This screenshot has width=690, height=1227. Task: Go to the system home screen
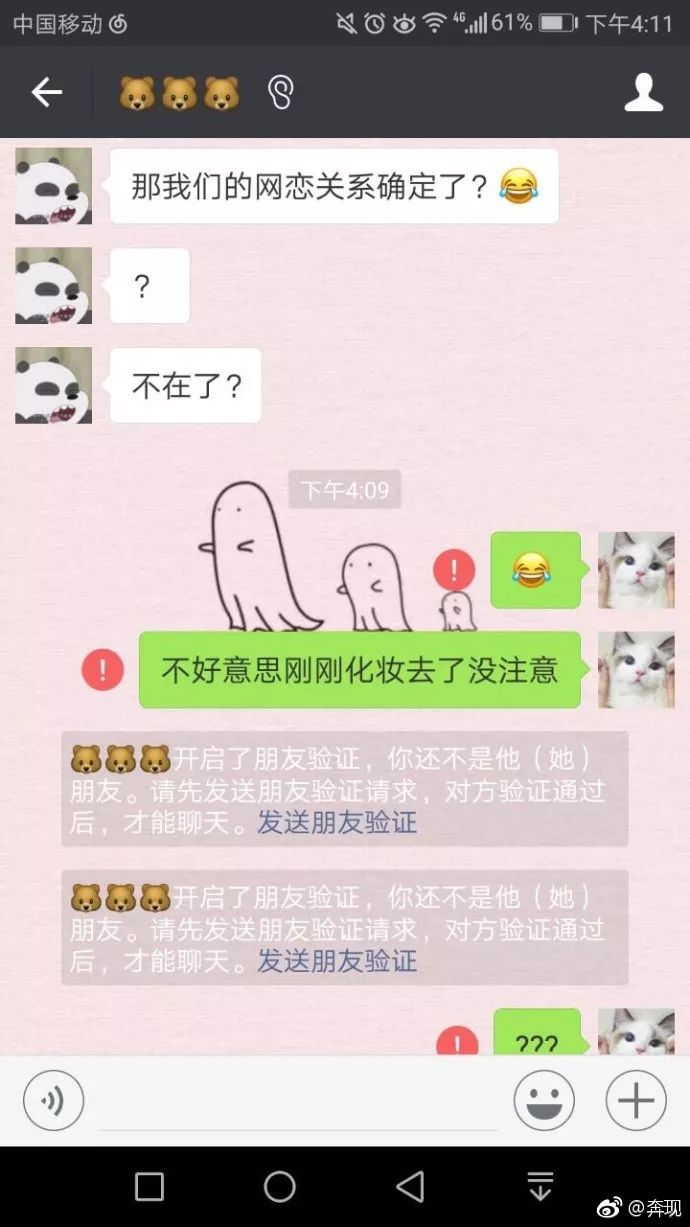(280, 1187)
